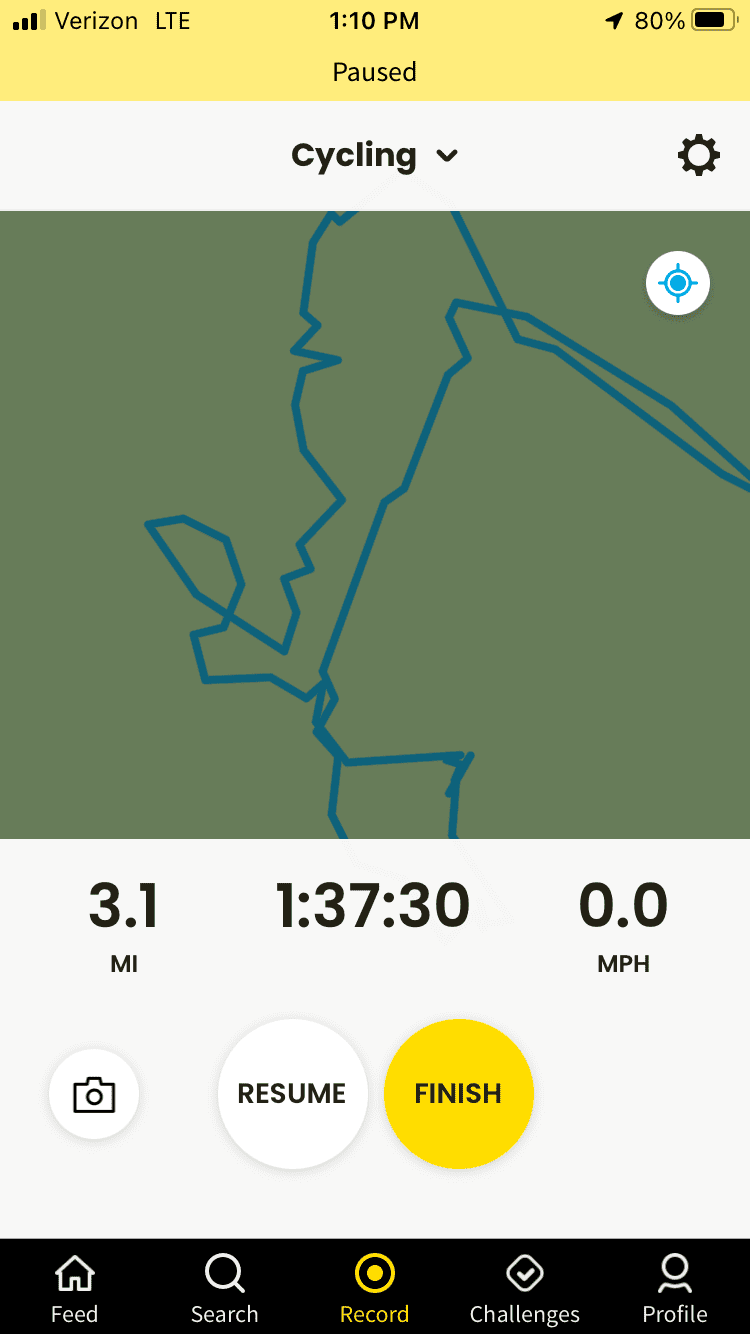Resume the paused activity
This screenshot has height=1334, width=750.
point(292,1093)
